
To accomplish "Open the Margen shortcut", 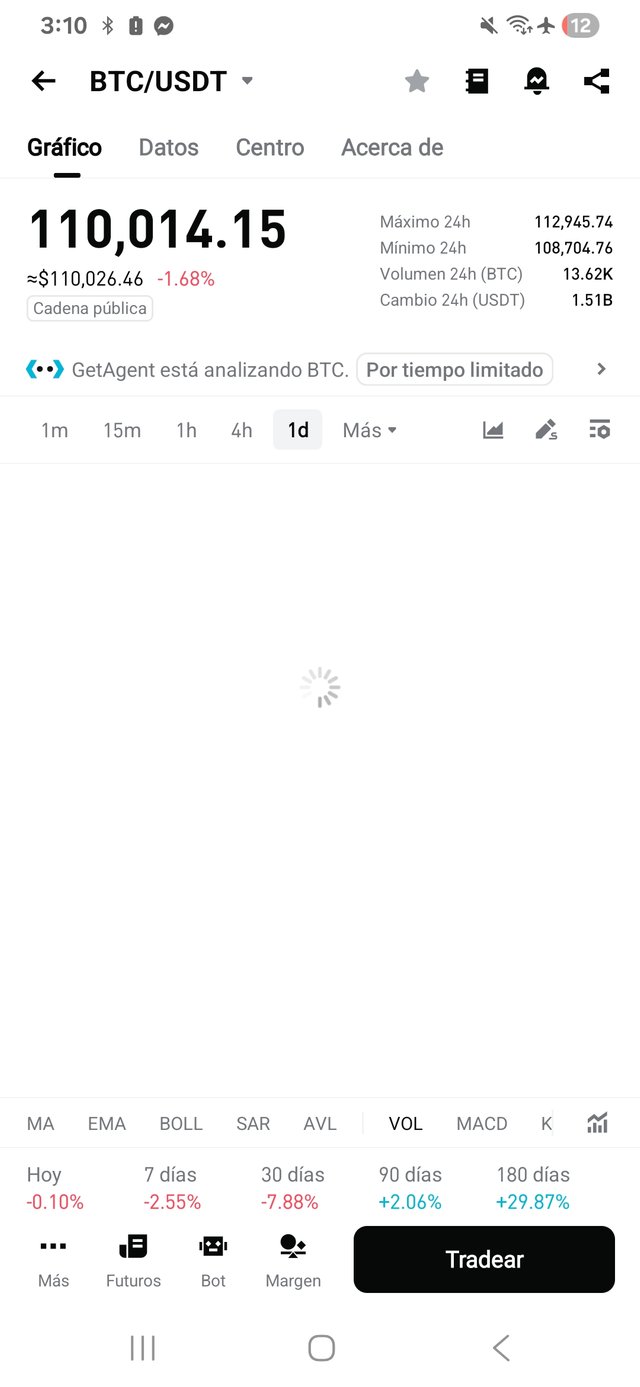I will click(293, 1259).
